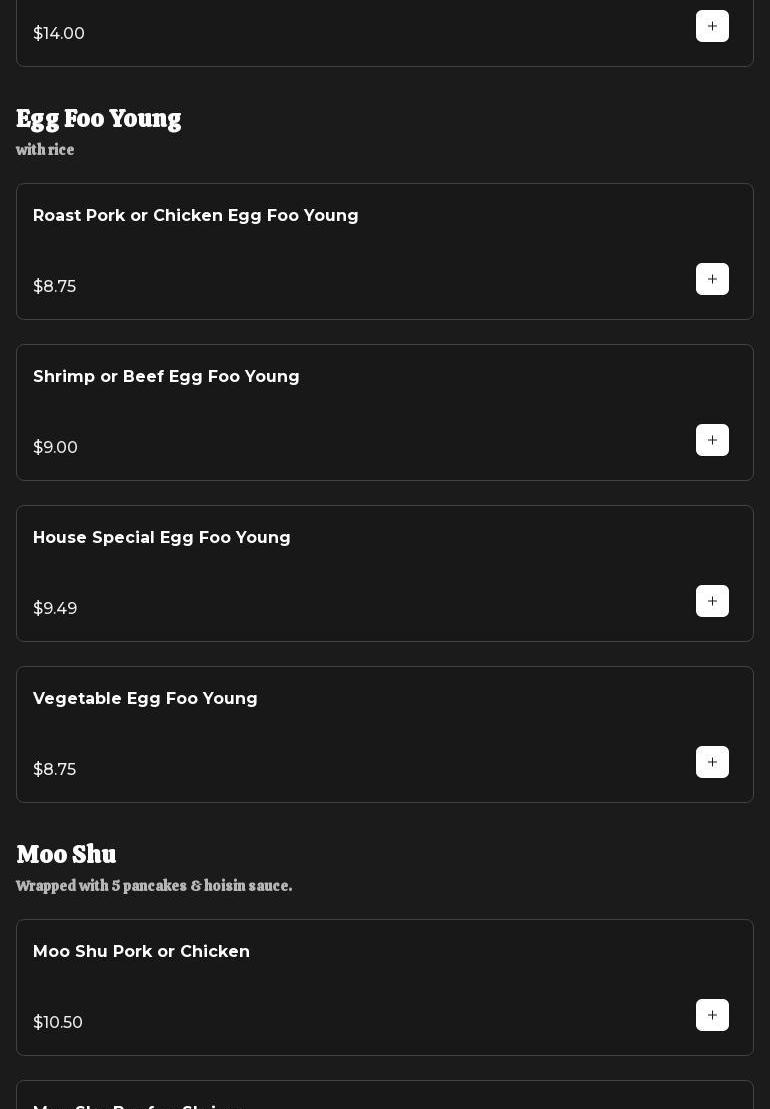
Task: Open Roast Pork or Chicken Egg Foo Young details
Action: (196, 216)
